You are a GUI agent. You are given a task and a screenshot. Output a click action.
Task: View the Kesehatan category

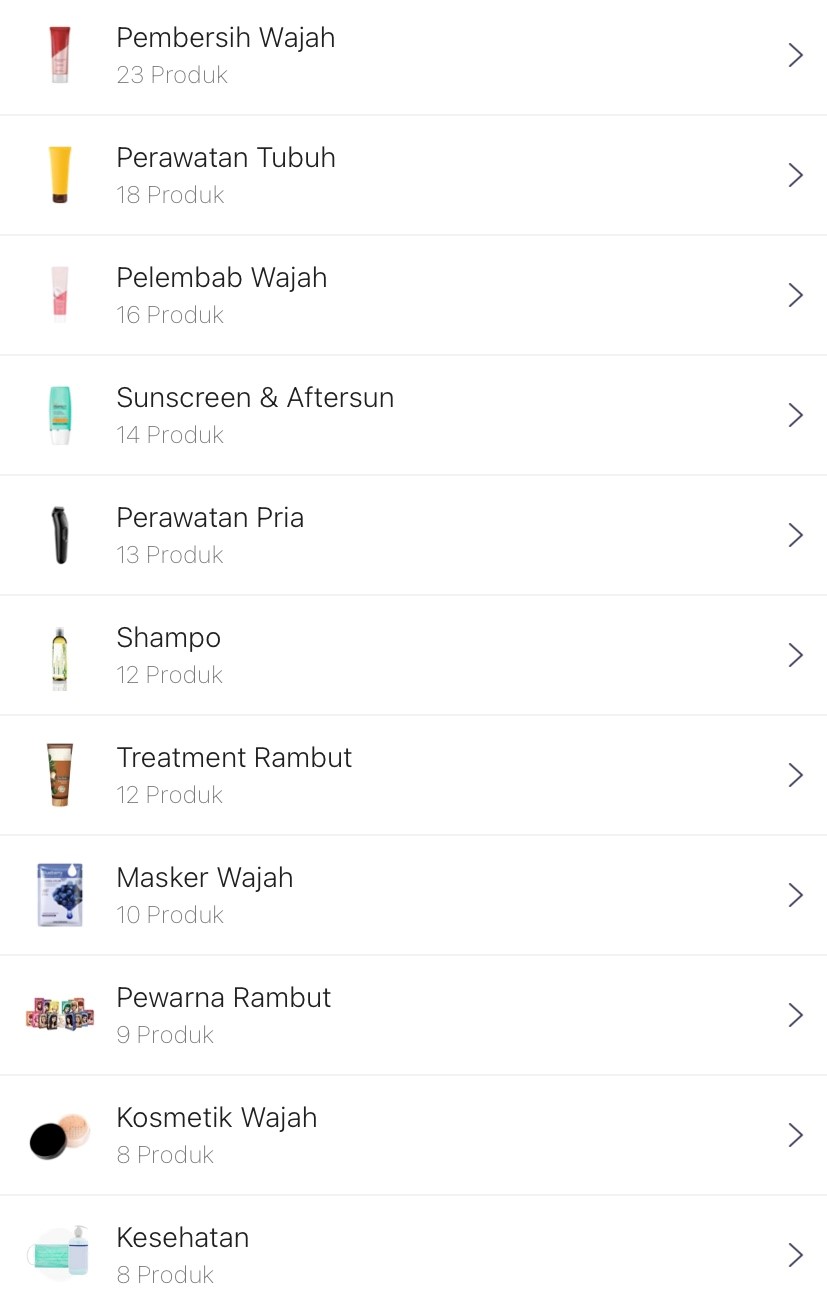pos(413,1255)
